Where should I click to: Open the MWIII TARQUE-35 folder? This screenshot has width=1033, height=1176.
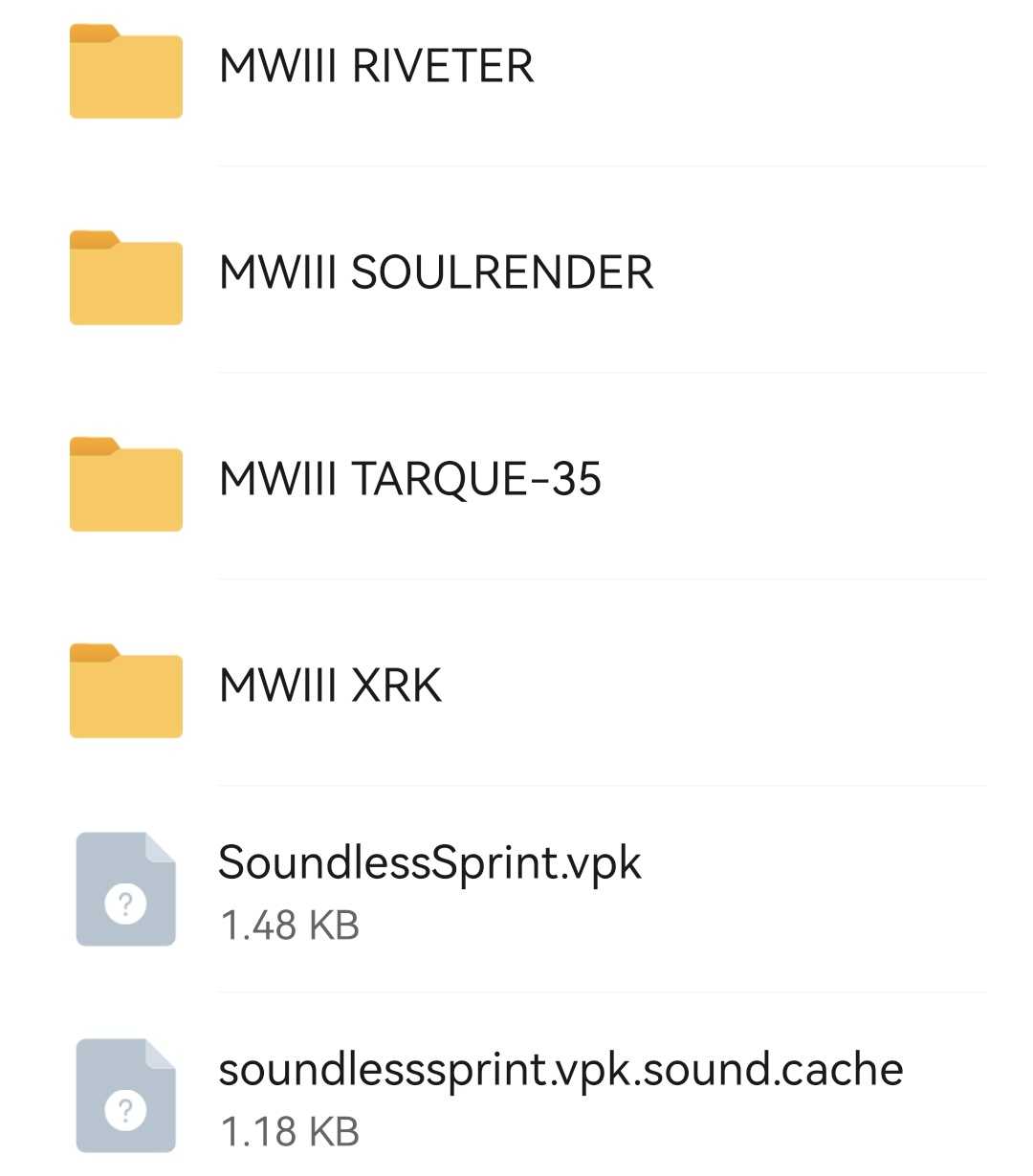tap(409, 480)
